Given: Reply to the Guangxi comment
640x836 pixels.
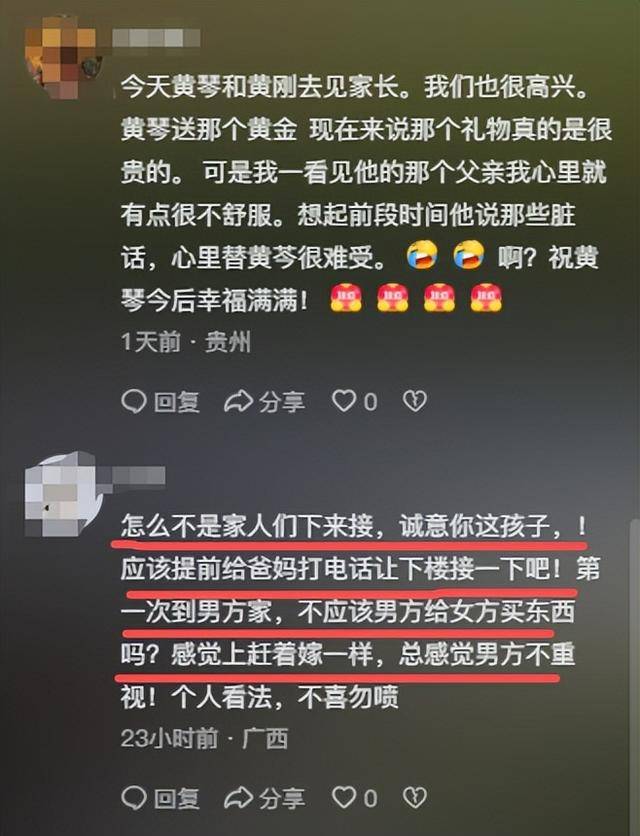Looking at the screenshot, I should (160, 797).
